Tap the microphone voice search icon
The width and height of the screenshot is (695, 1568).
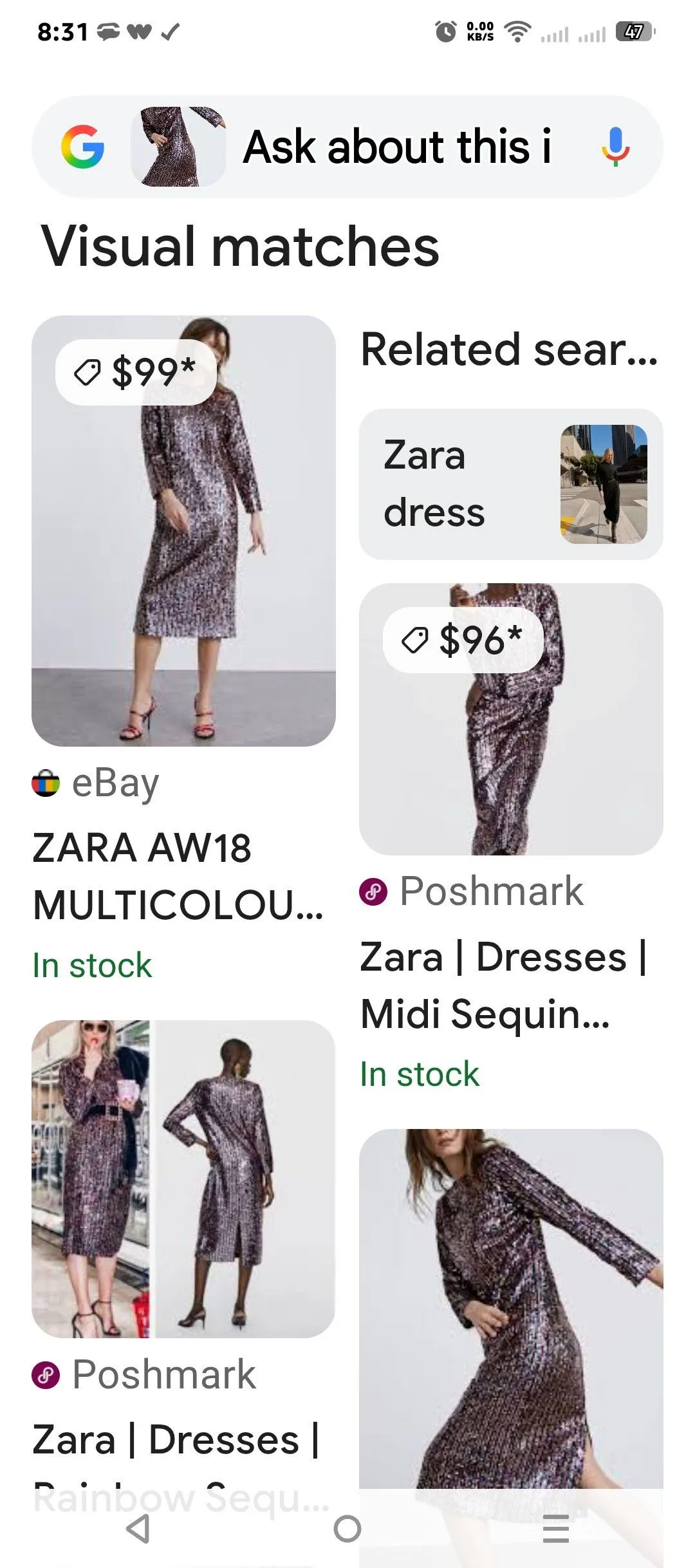click(615, 147)
